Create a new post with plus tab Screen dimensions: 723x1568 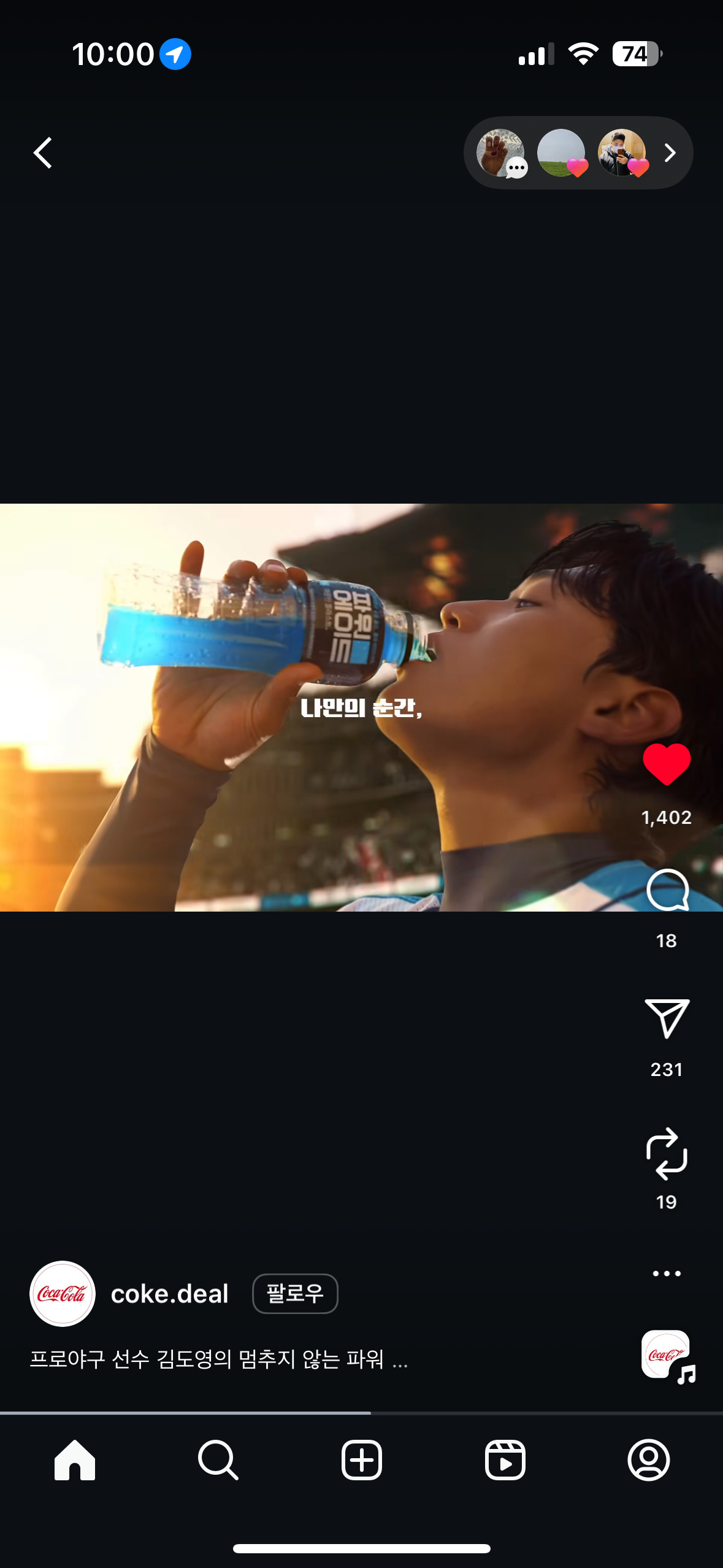[361, 1460]
